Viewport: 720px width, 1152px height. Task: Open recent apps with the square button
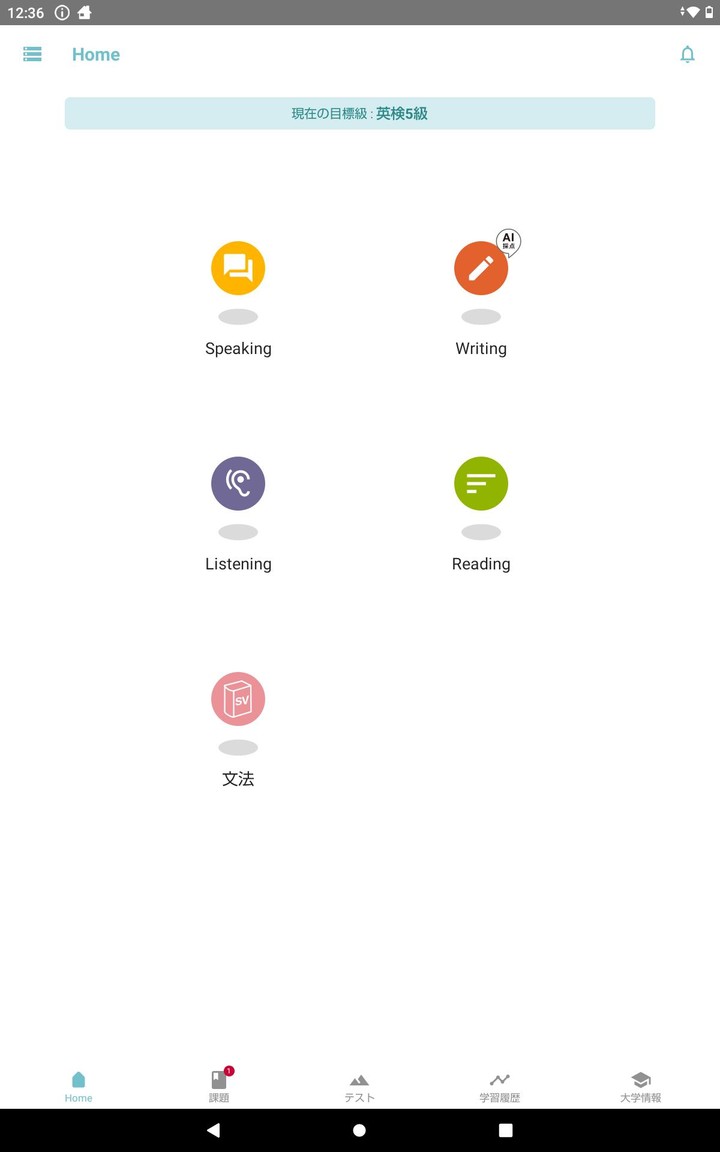(506, 1130)
